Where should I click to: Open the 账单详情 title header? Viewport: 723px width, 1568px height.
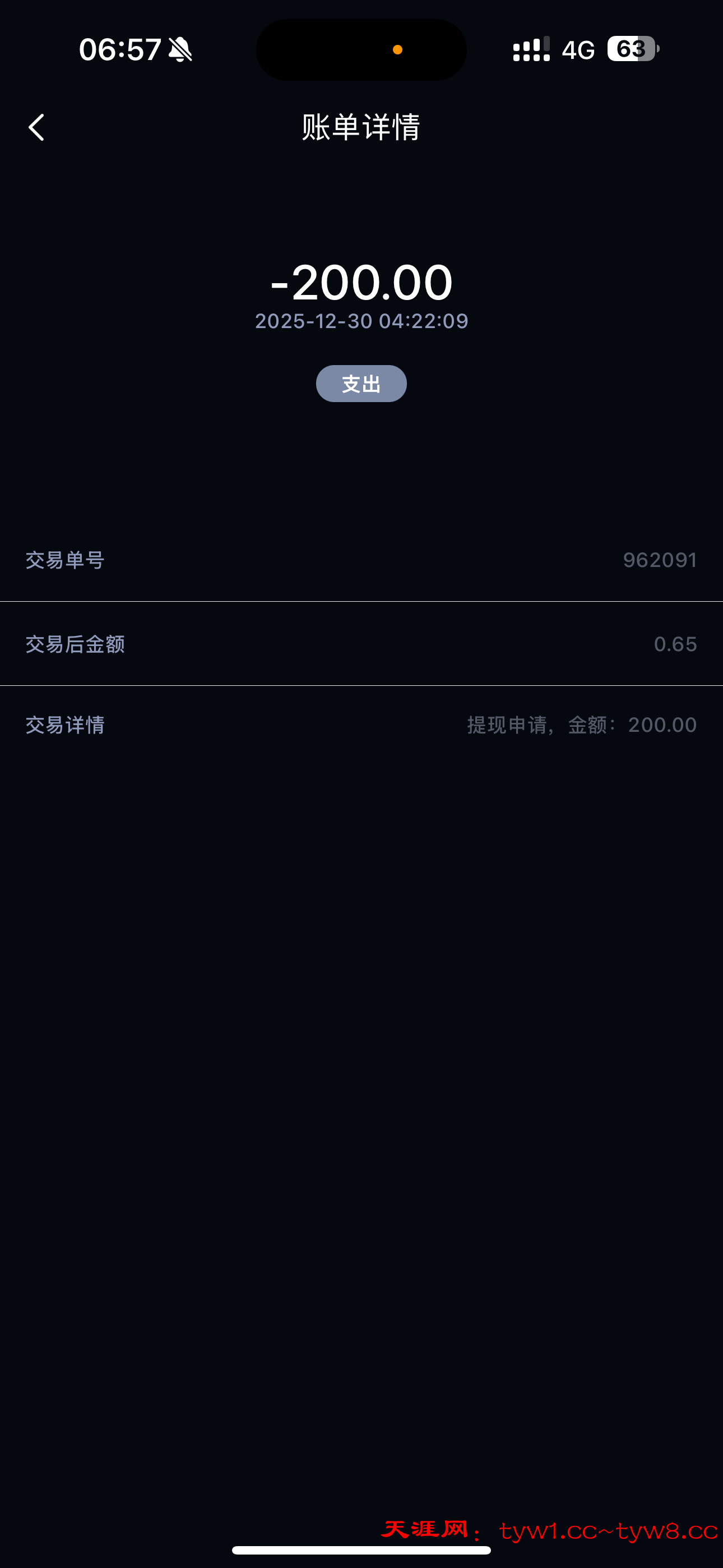click(x=360, y=128)
